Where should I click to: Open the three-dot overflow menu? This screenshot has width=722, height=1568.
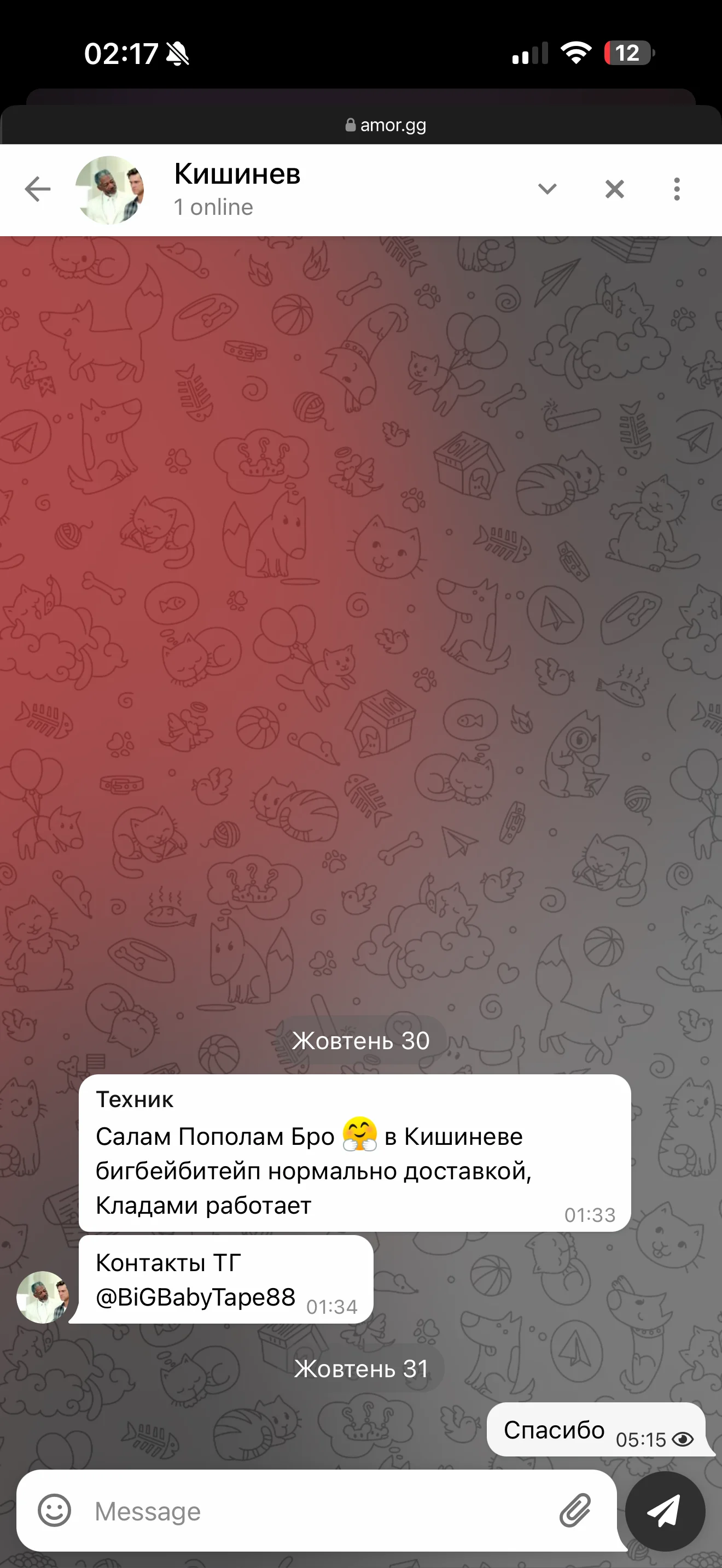click(677, 189)
